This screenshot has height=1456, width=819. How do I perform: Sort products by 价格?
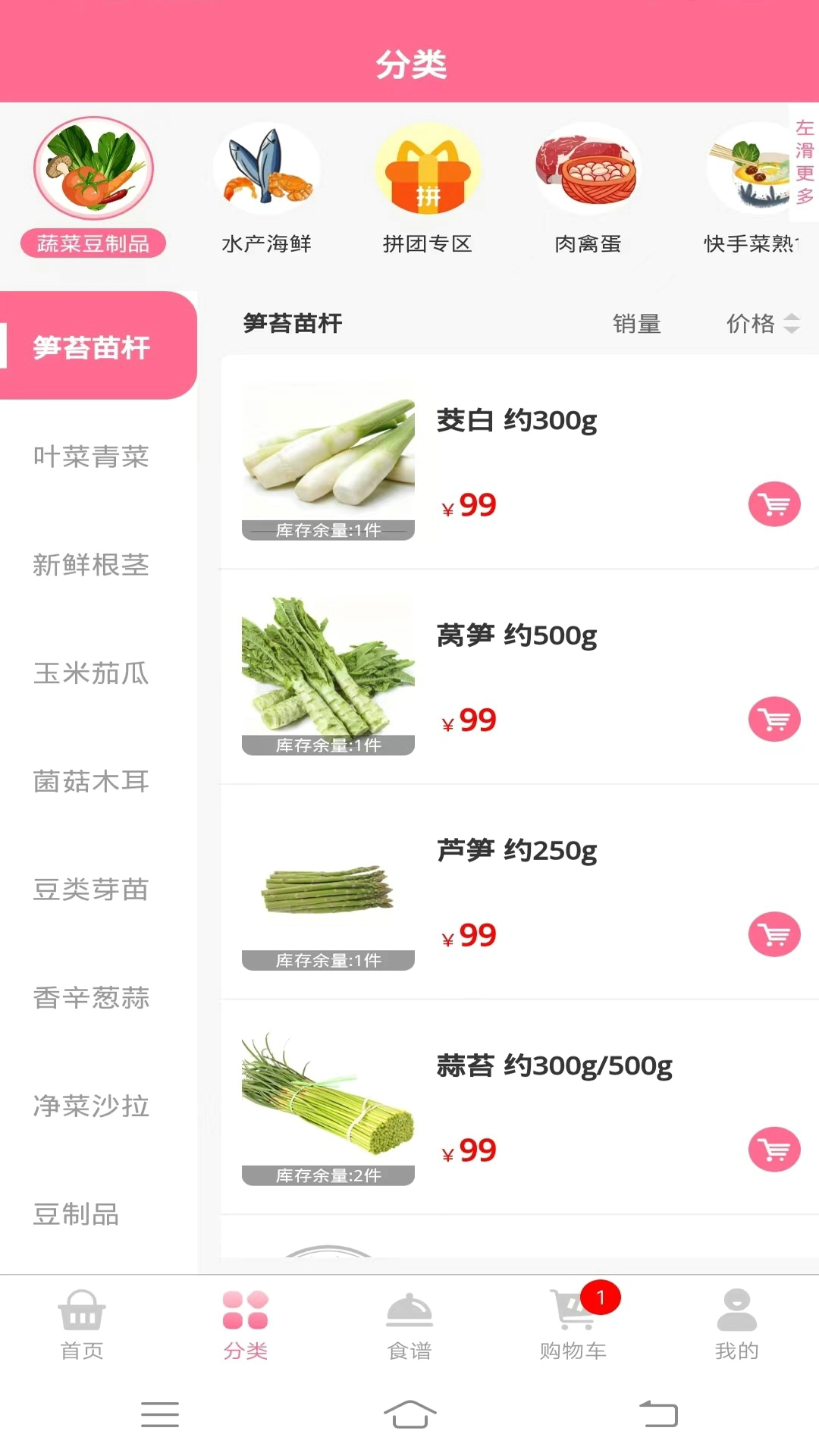pos(761,324)
